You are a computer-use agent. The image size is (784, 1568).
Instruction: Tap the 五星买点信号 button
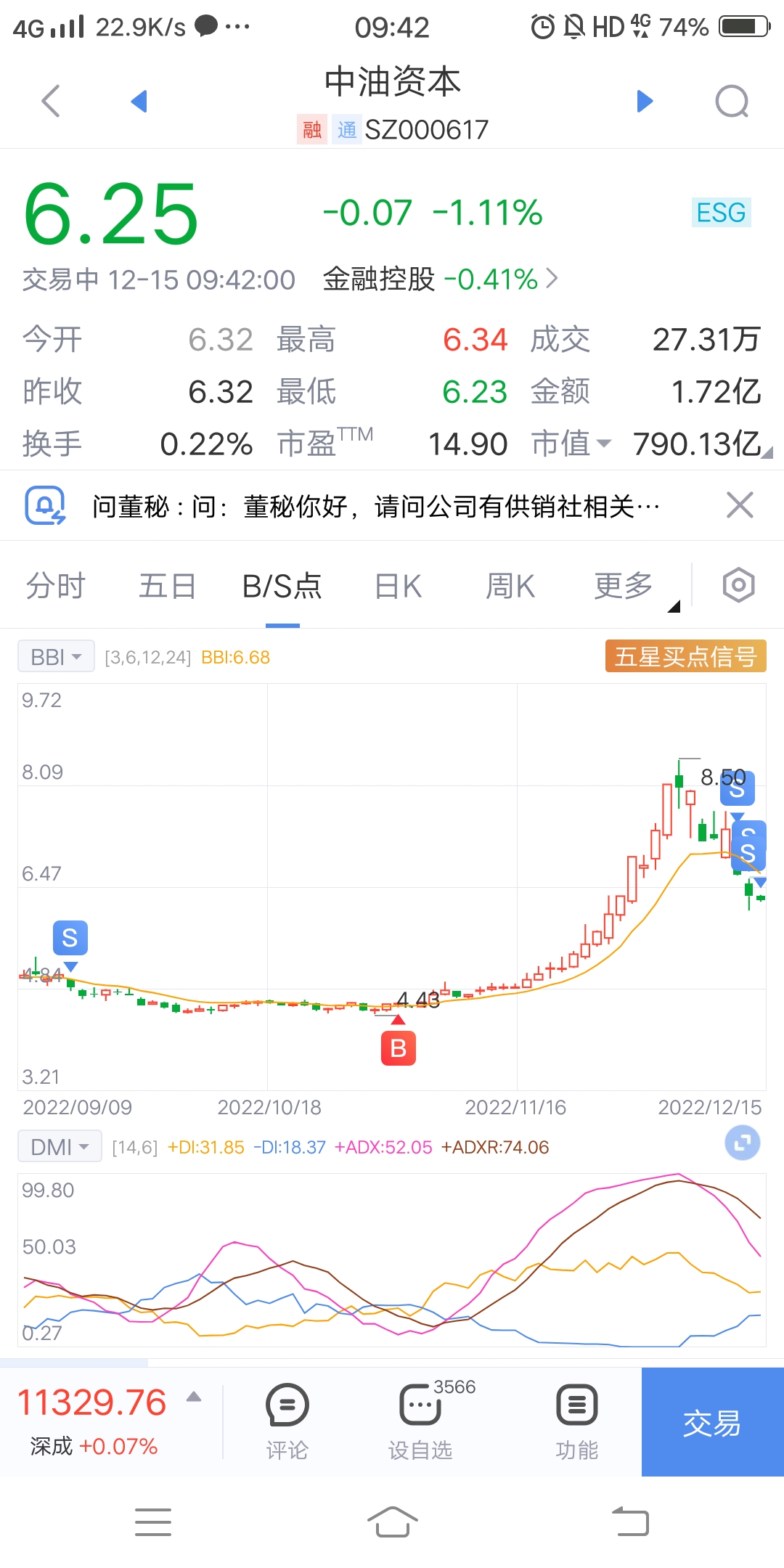click(x=685, y=656)
